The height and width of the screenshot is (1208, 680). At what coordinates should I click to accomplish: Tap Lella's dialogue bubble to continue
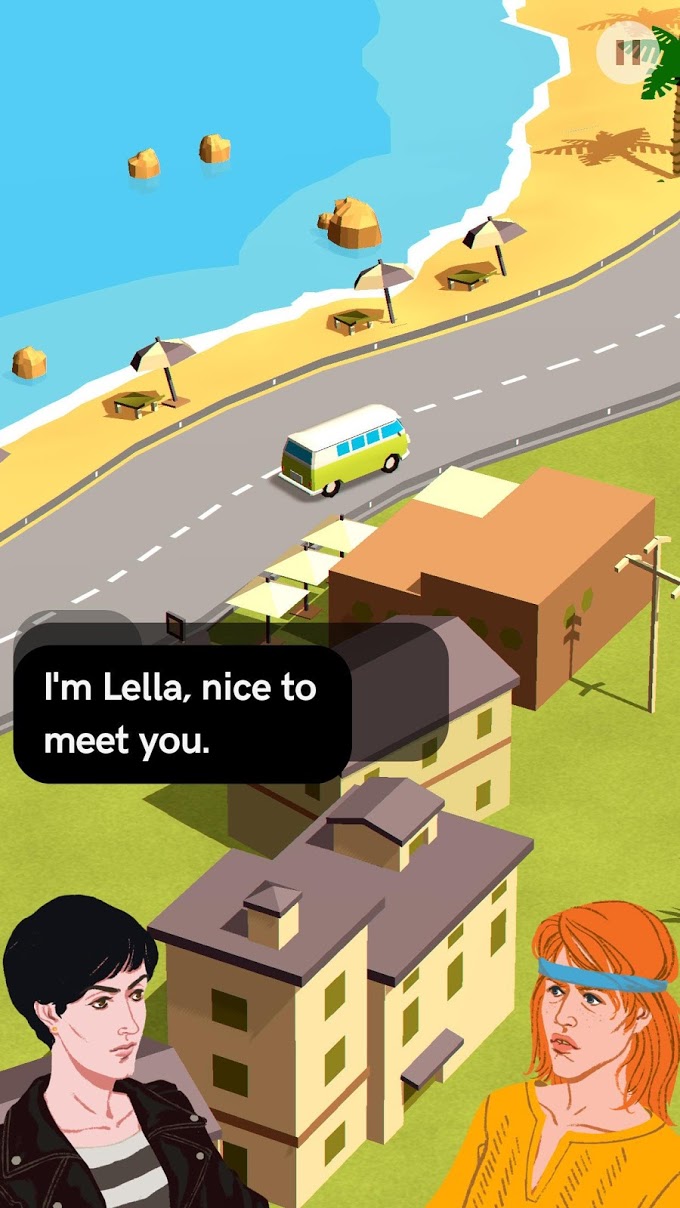pos(182,714)
